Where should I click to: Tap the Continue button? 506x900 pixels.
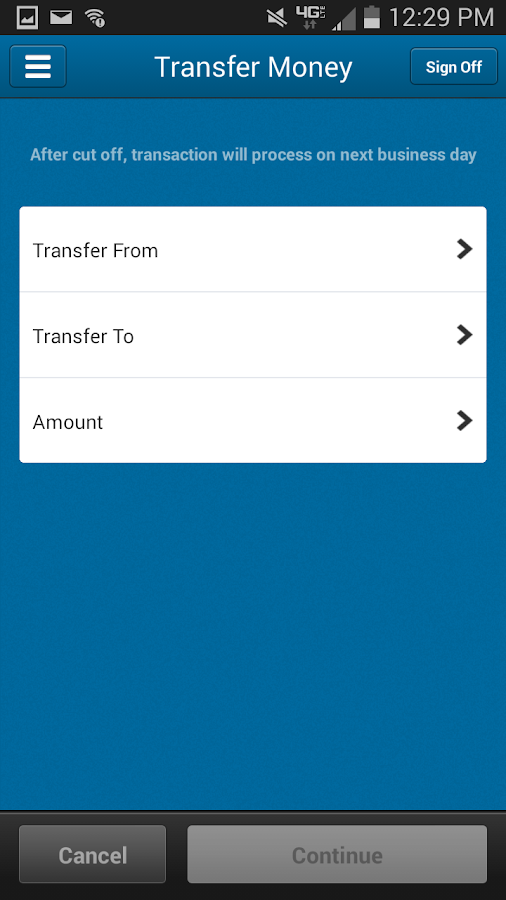(337, 855)
